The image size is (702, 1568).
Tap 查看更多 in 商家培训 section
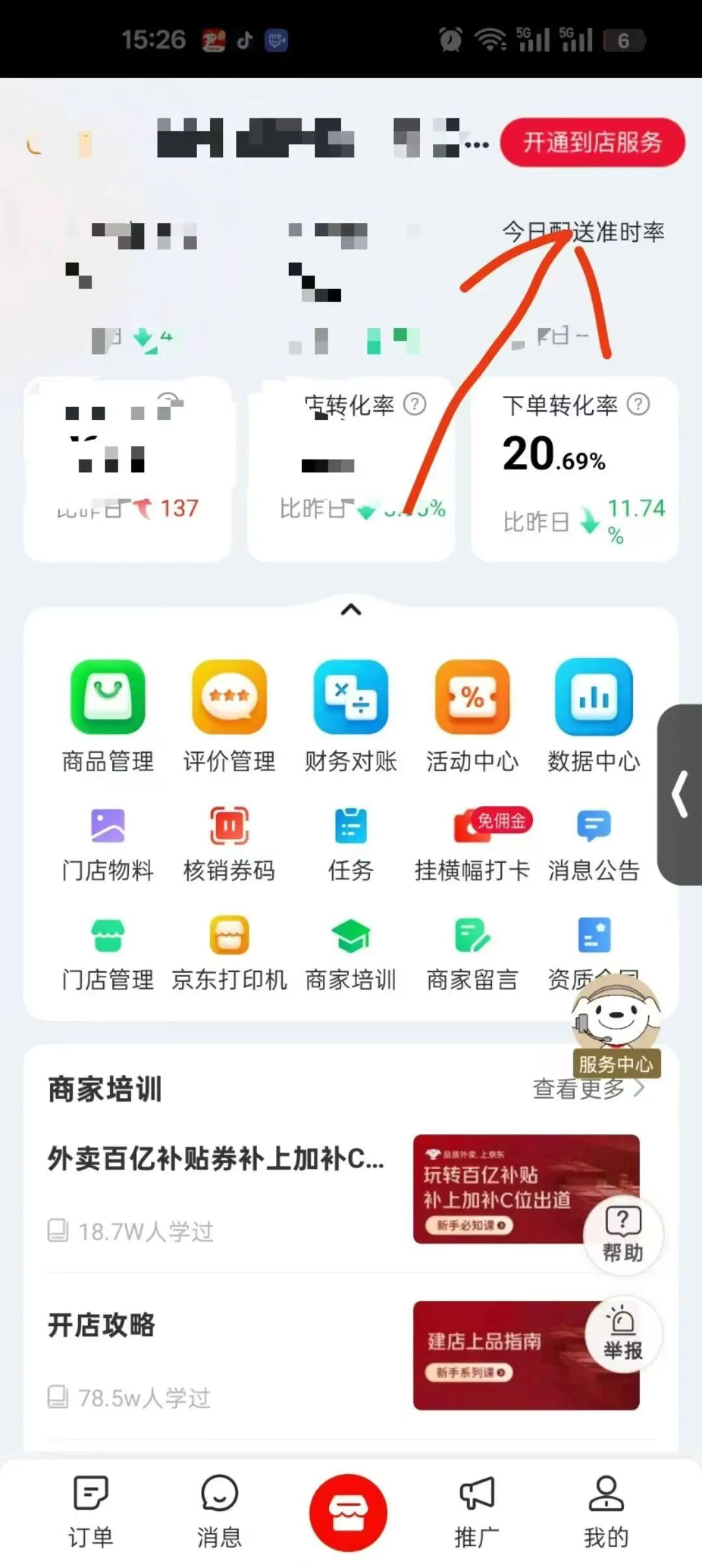[588, 1088]
